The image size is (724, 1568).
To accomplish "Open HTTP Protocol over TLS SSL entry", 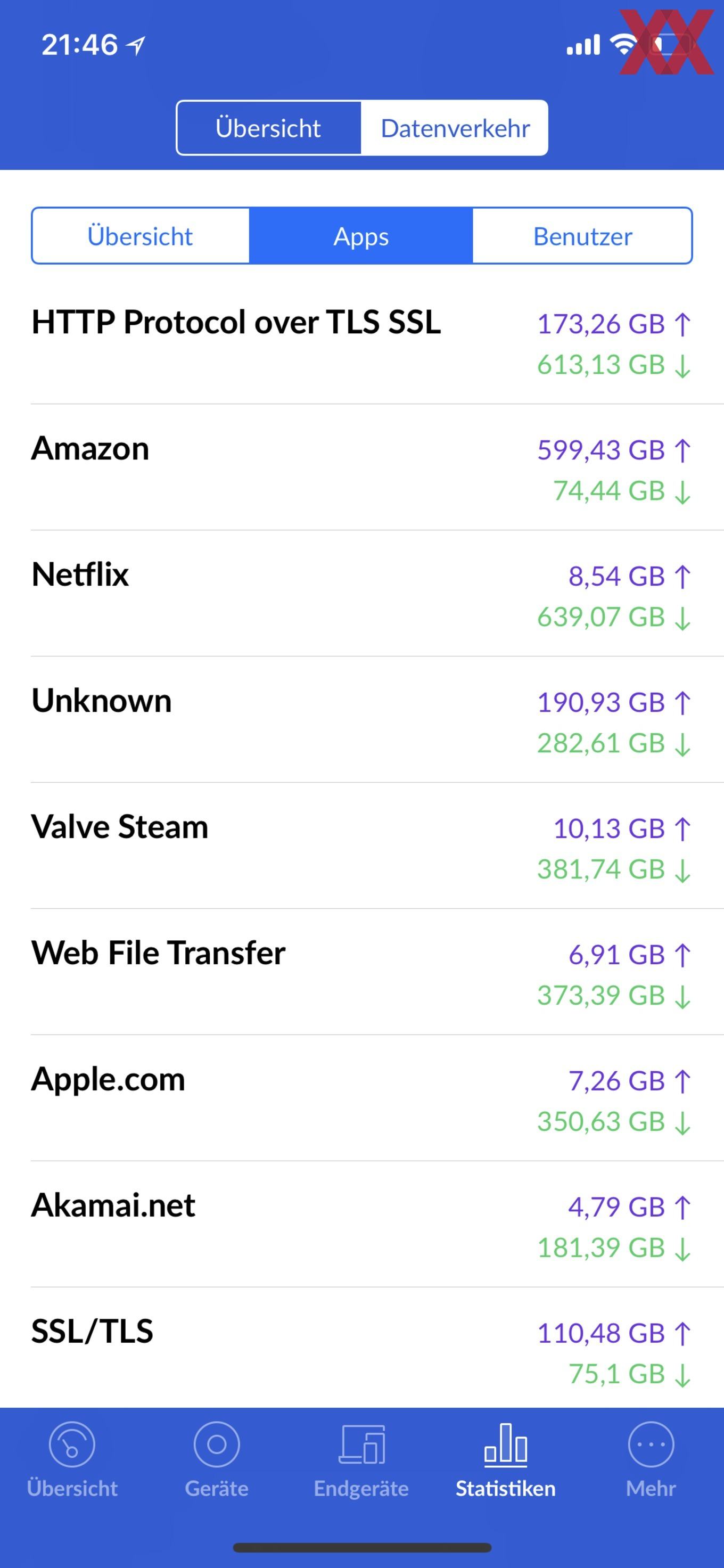I will pyautogui.click(x=362, y=341).
